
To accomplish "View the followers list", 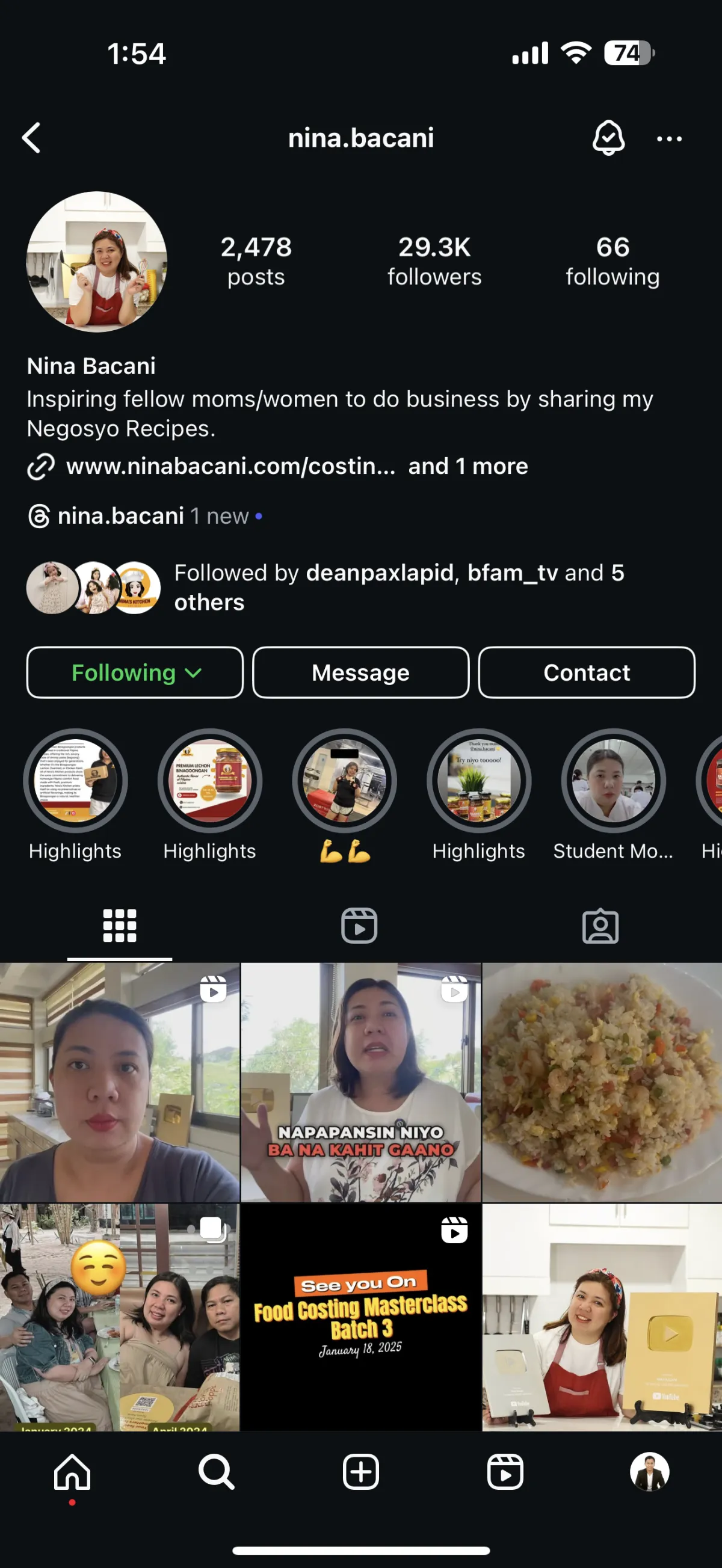I will tap(434, 260).
